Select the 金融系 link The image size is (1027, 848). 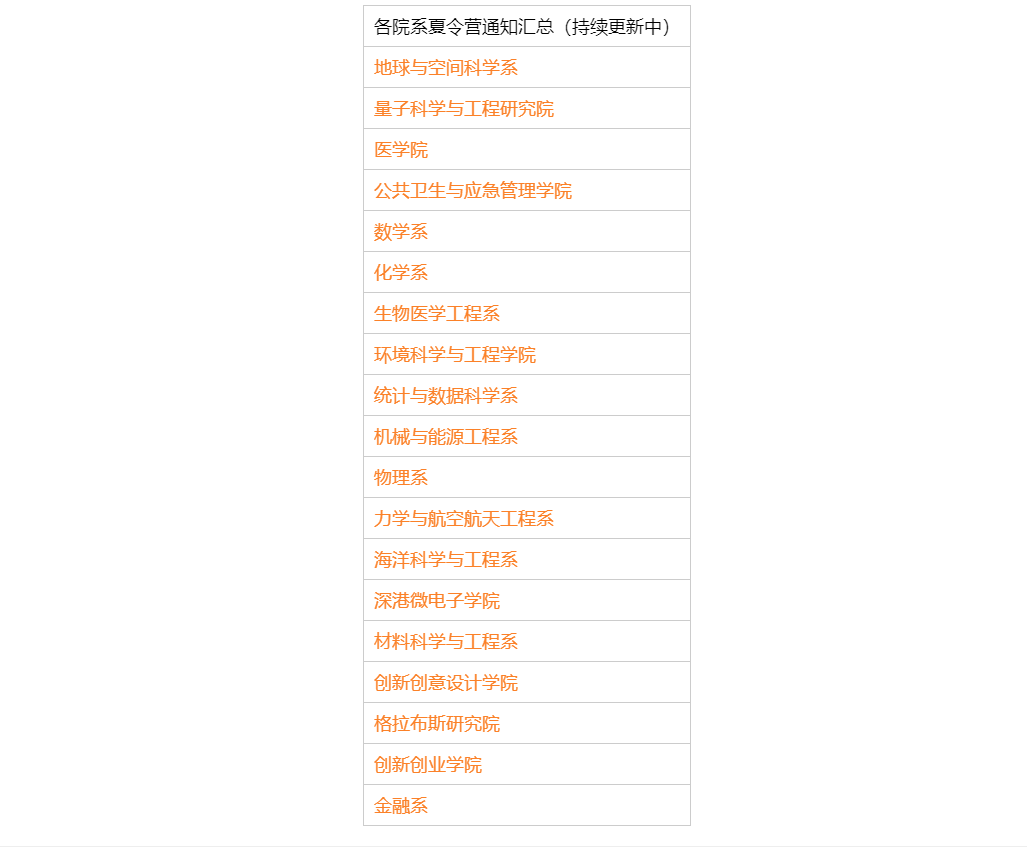tap(401, 806)
